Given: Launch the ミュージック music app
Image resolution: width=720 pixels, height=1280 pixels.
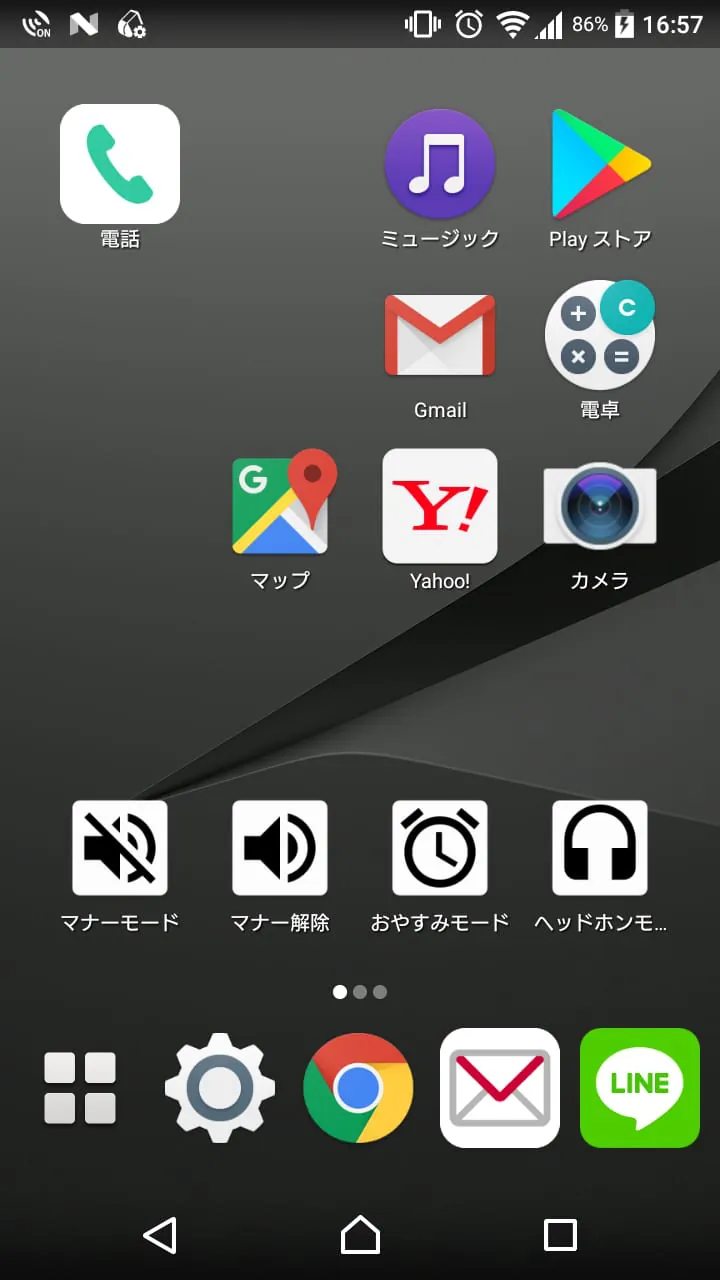Looking at the screenshot, I should 440,164.
